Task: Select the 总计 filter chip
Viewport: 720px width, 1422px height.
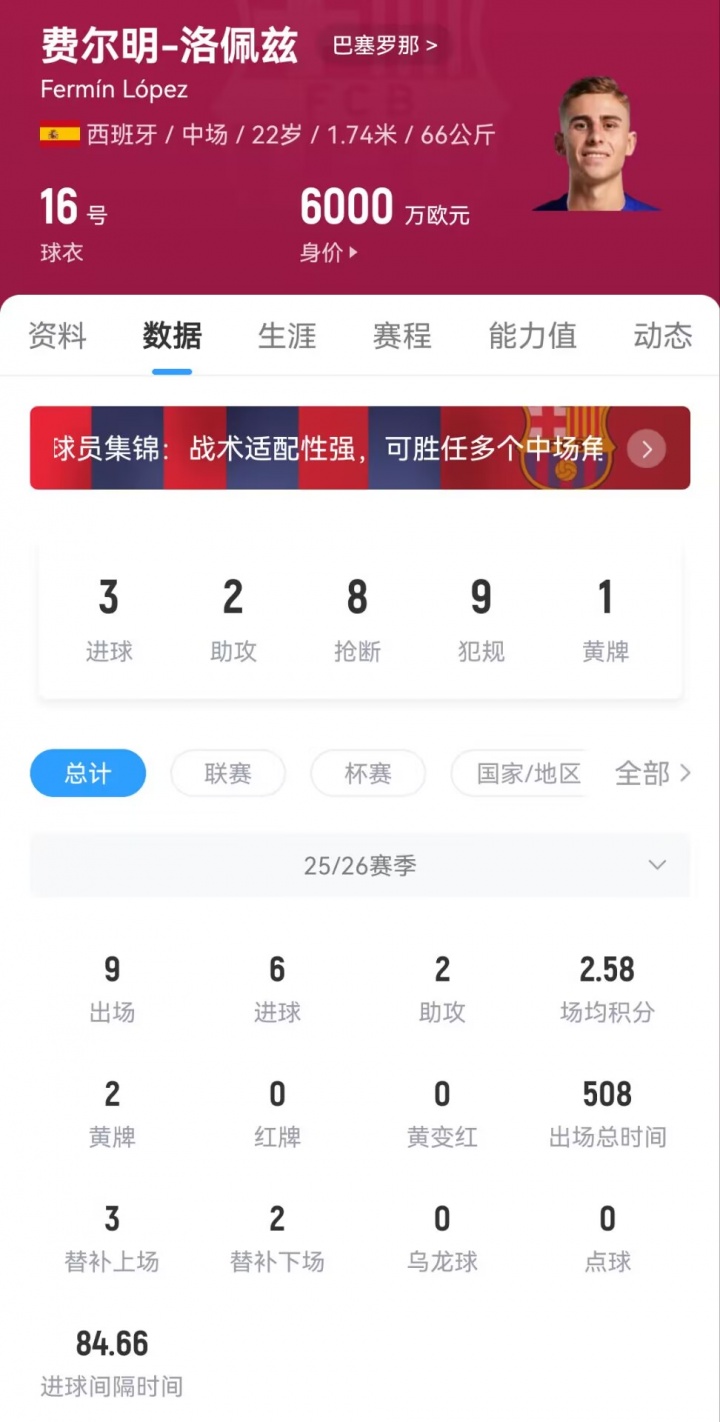Action: pos(88,773)
